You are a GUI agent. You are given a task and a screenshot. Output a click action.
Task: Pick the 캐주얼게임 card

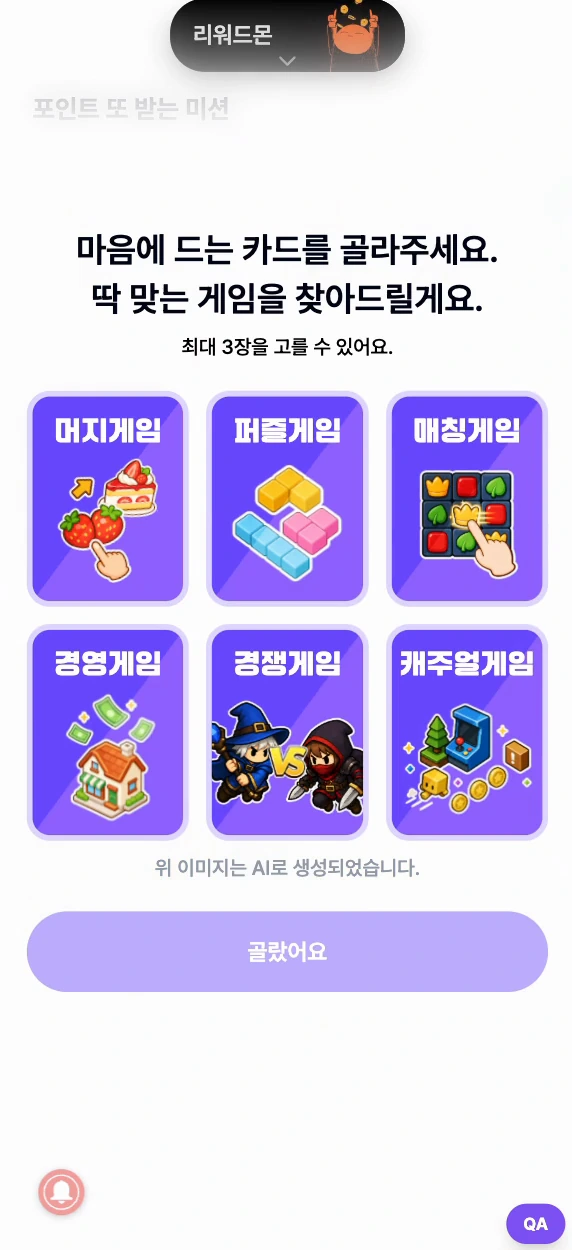point(467,732)
